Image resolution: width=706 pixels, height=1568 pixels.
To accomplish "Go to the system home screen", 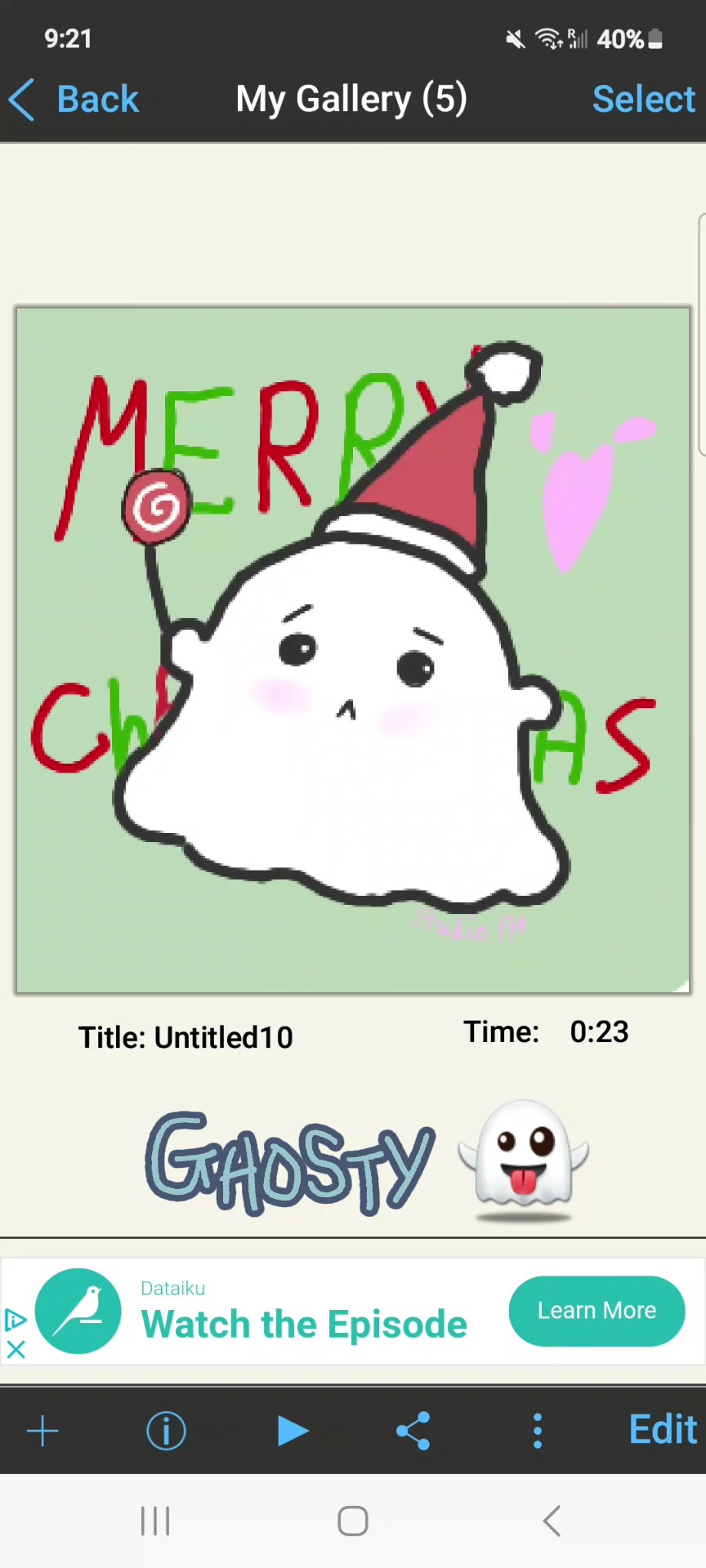I will tap(353, 1521).
